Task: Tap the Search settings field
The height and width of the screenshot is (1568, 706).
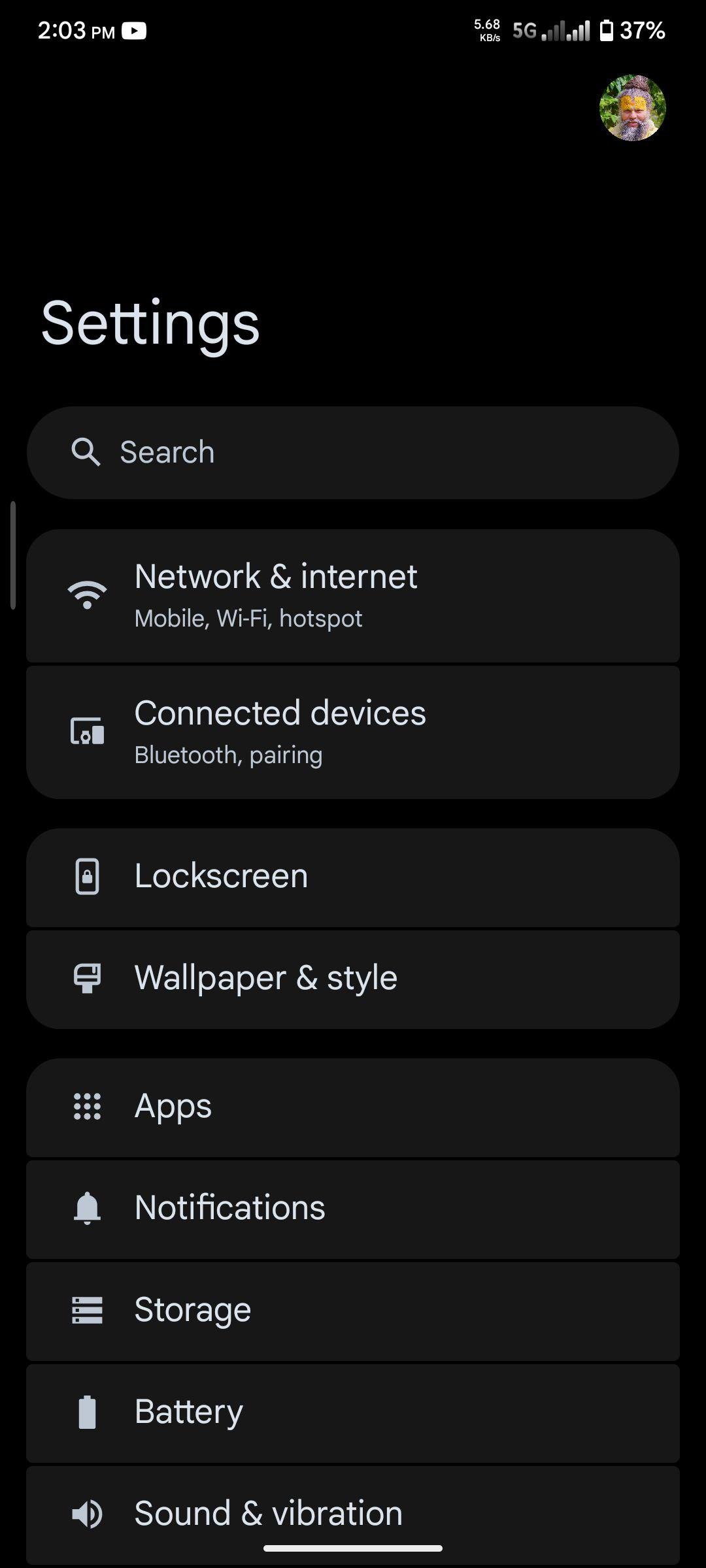Action: point(353,453)
